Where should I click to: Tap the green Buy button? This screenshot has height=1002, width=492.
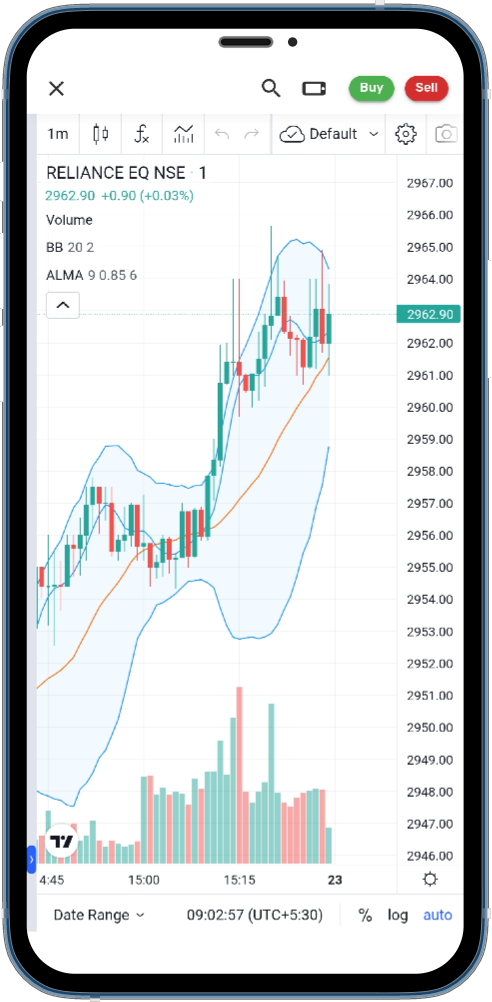(371, 88)
